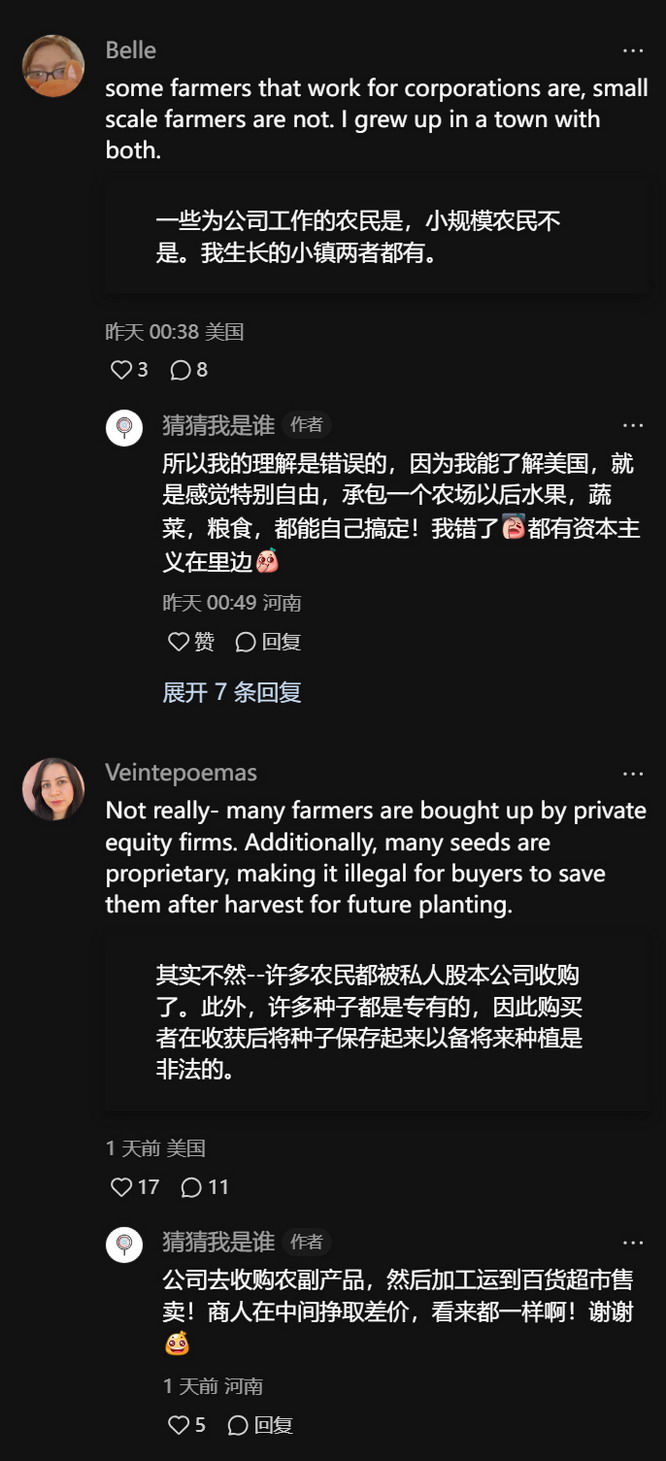View 11 replies to Veintepoemas's comment
Viewport: 666px width, 1461px height.
(192, 1187)
